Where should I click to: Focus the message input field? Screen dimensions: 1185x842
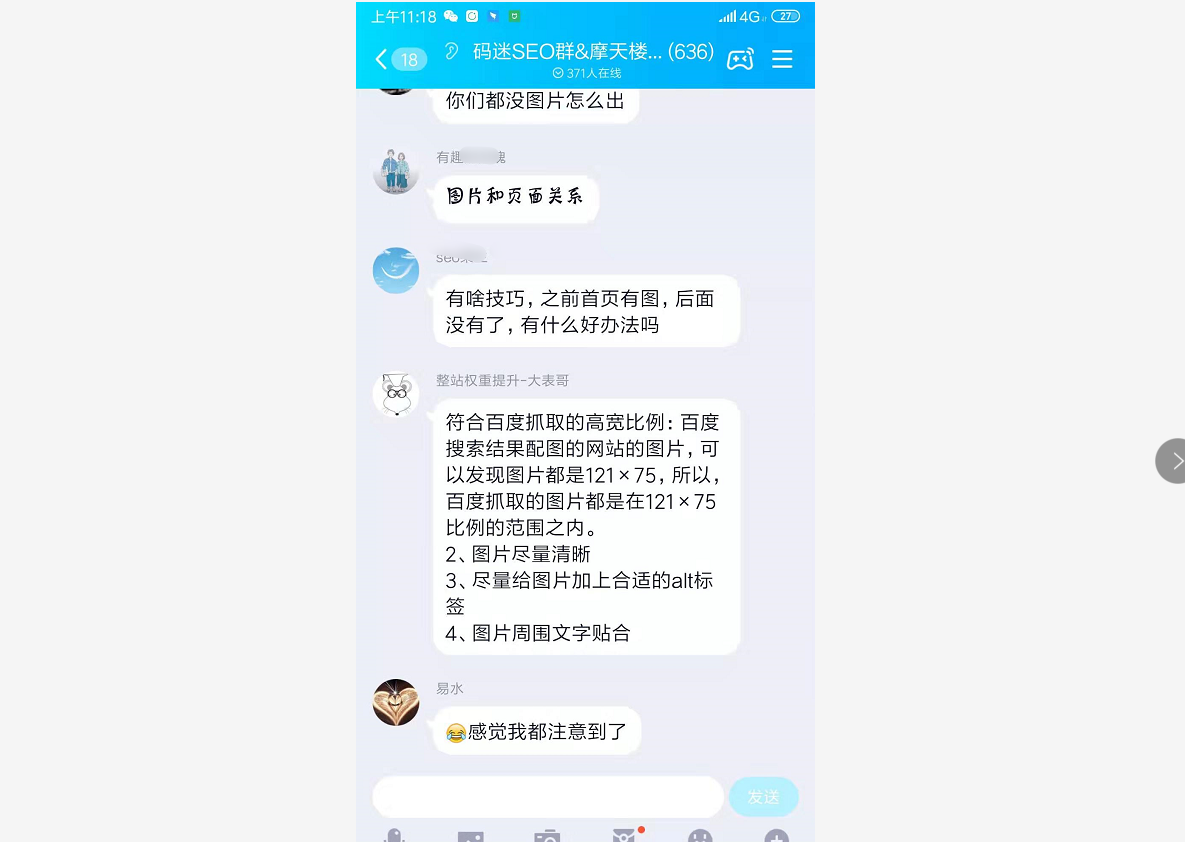pos(547,797)
